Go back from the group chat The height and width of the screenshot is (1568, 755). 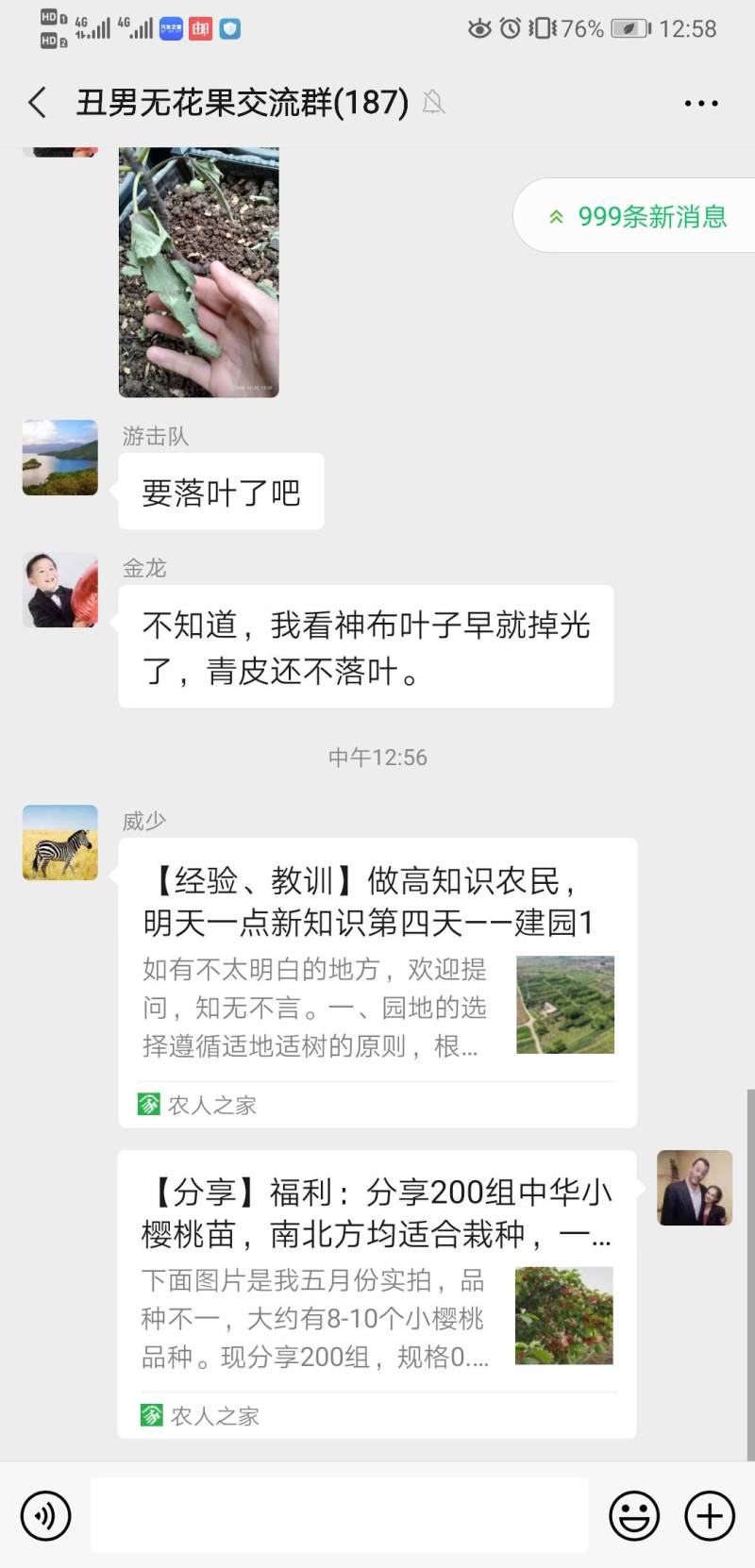pyautogui.click(x=38, y=102)
